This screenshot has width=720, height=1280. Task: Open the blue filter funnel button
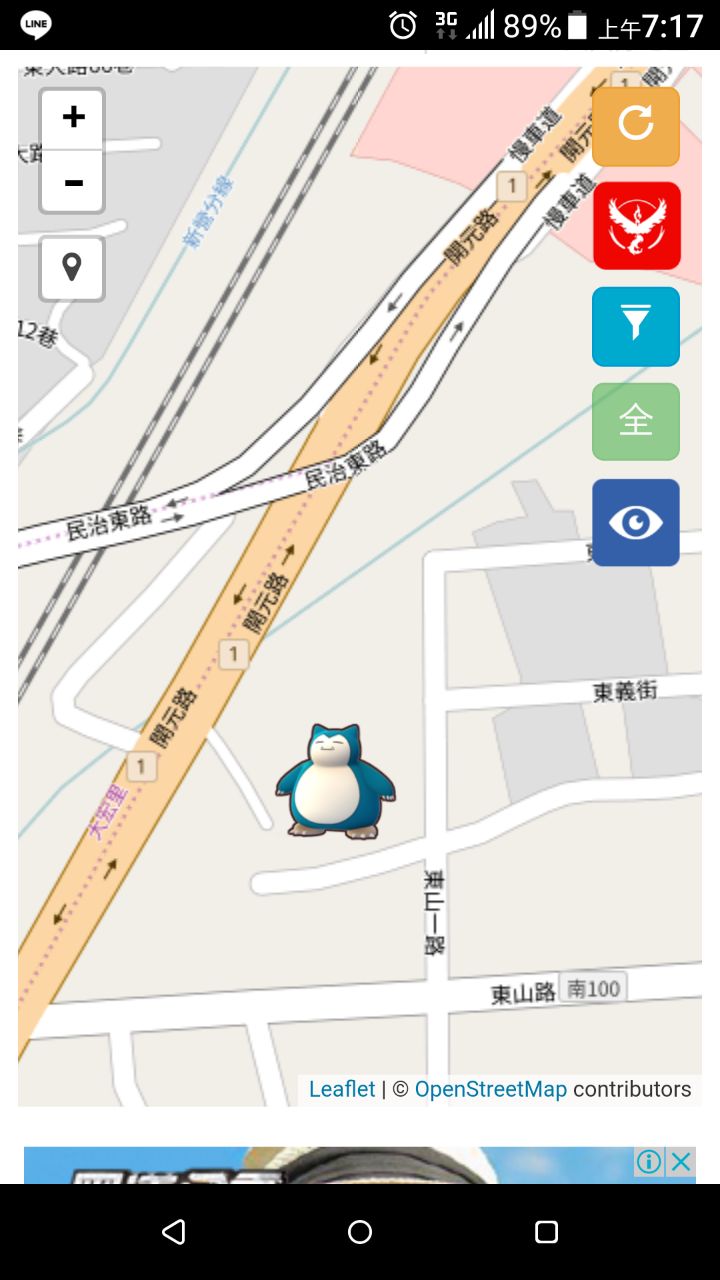pyautogui.click(x=636, y=326)
